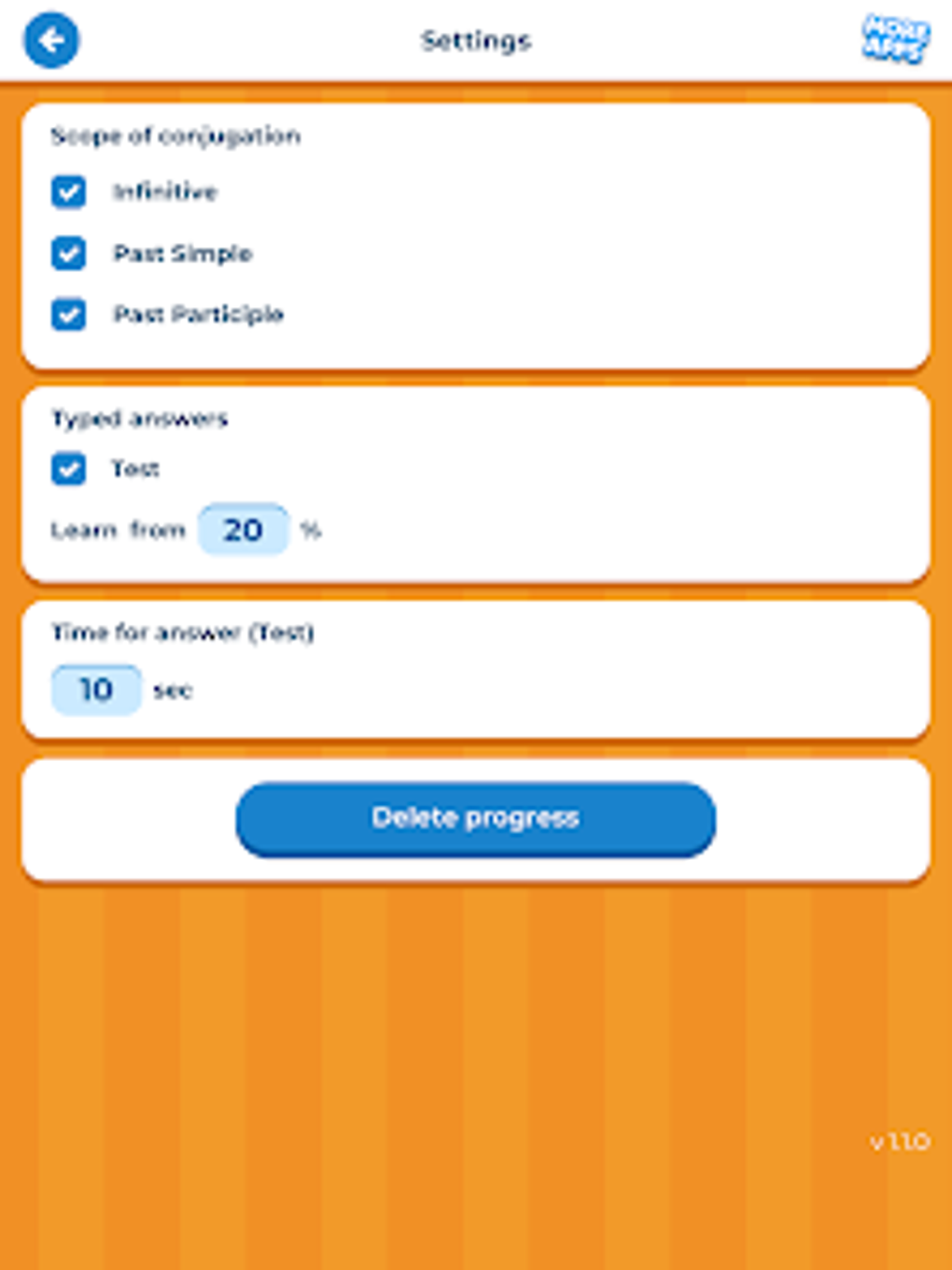Click the Test label beside its checkbox
Screen dimensions: 952x1270
tap(136, 469)
